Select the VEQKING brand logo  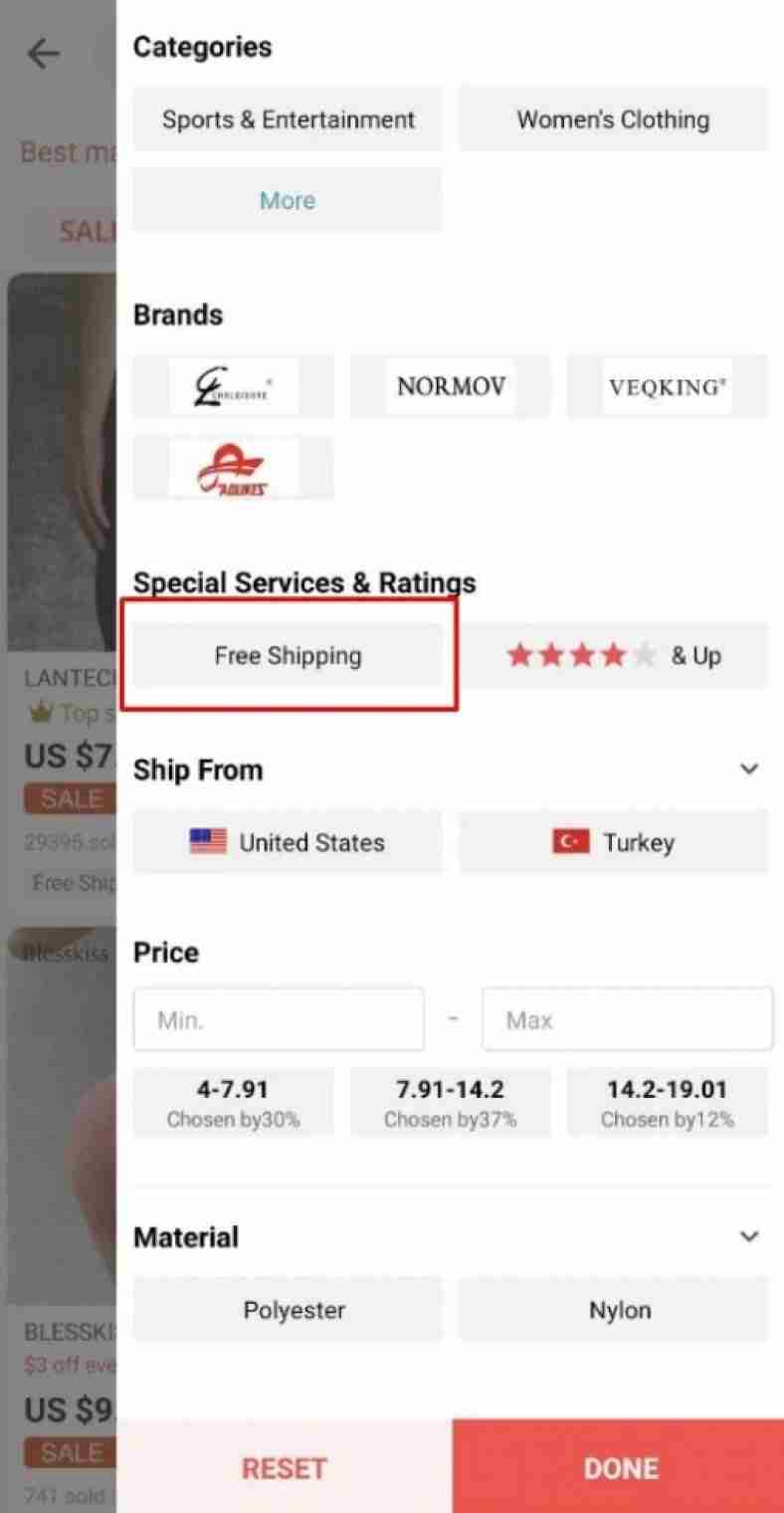point(667,386)
